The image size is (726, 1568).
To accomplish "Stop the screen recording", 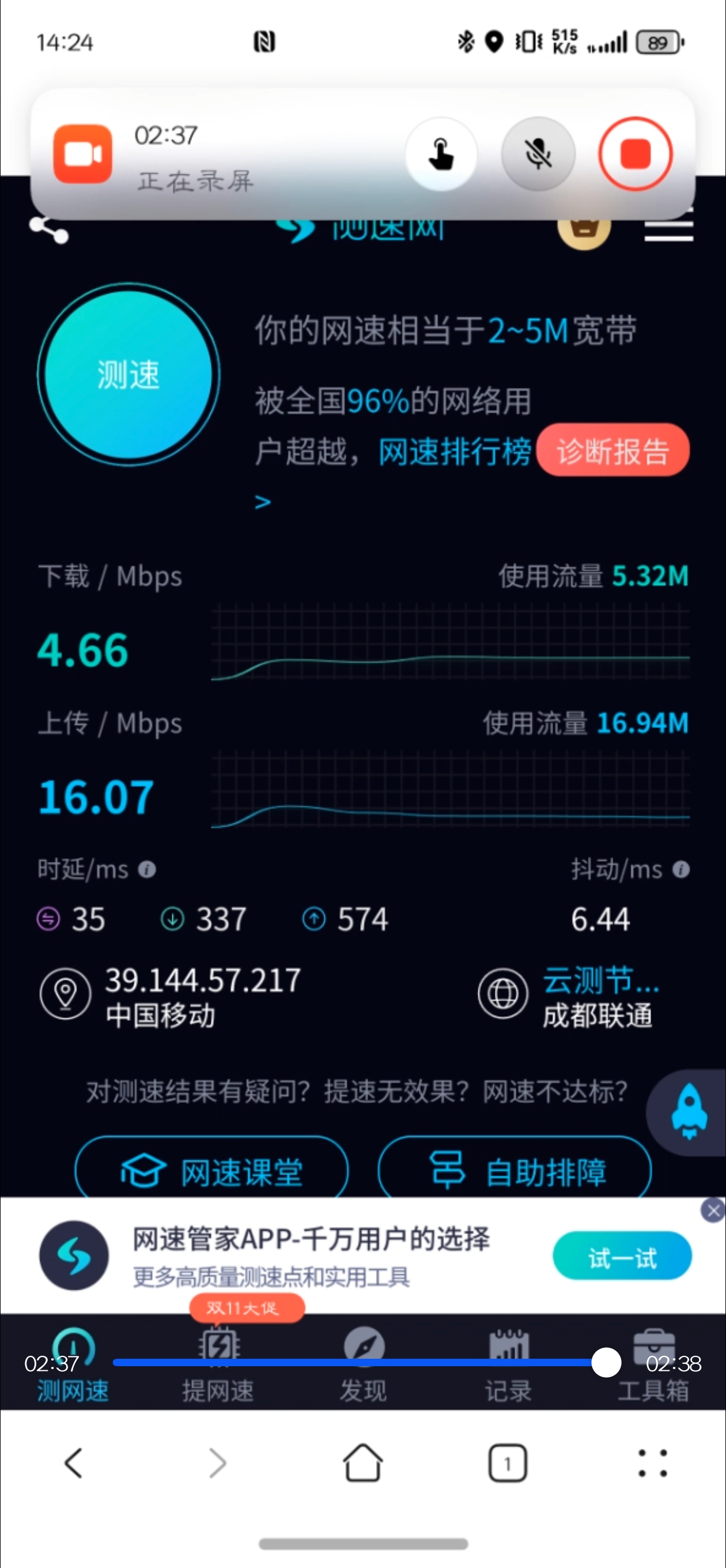I will coord(636,153).
